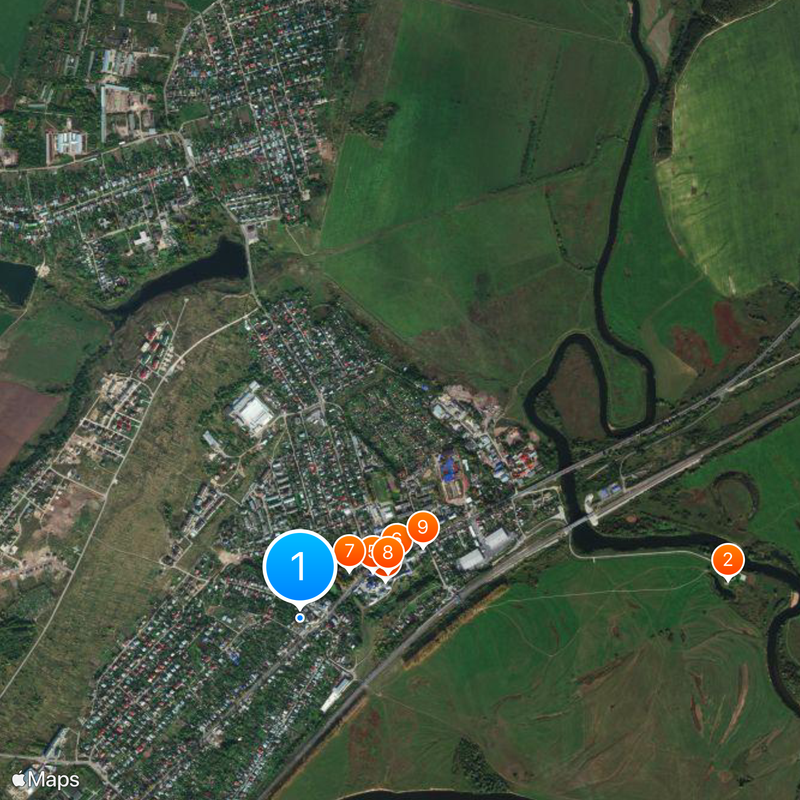Select the blue map pin numbered 1
Screen dimensions: 800x800
[299, 566]
